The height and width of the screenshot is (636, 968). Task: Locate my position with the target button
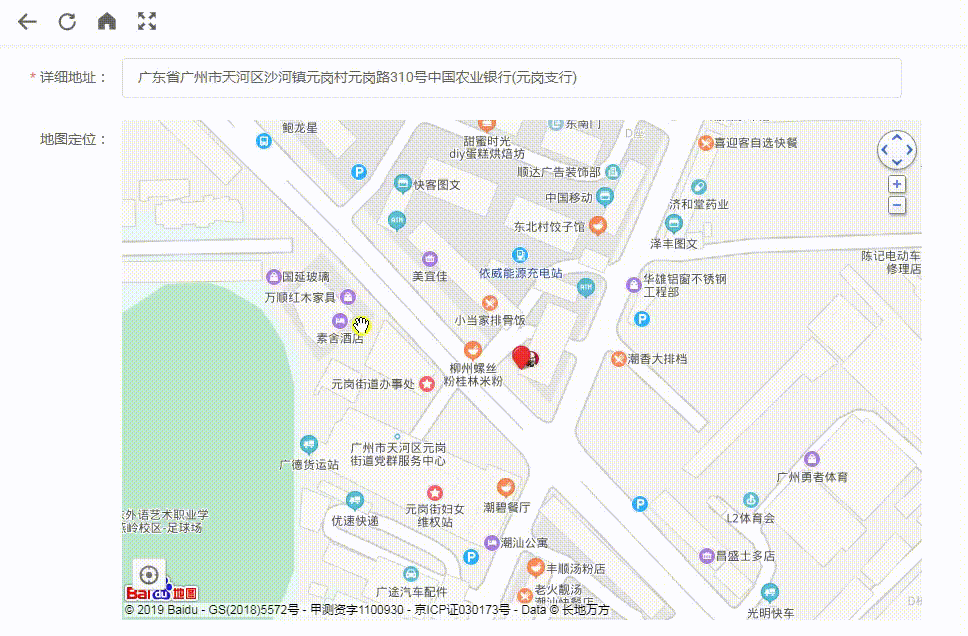click(x=149, y=575)
